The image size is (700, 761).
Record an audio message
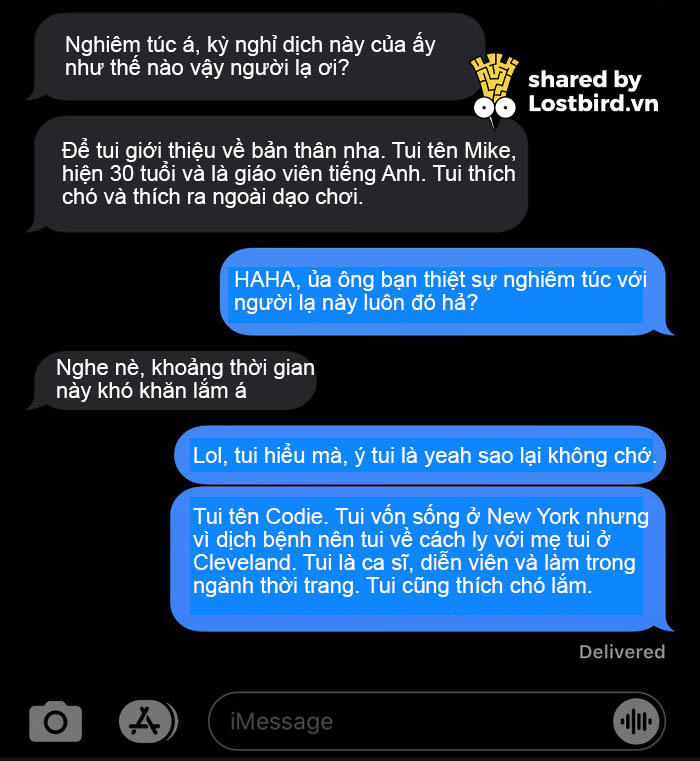pos(635,721)
